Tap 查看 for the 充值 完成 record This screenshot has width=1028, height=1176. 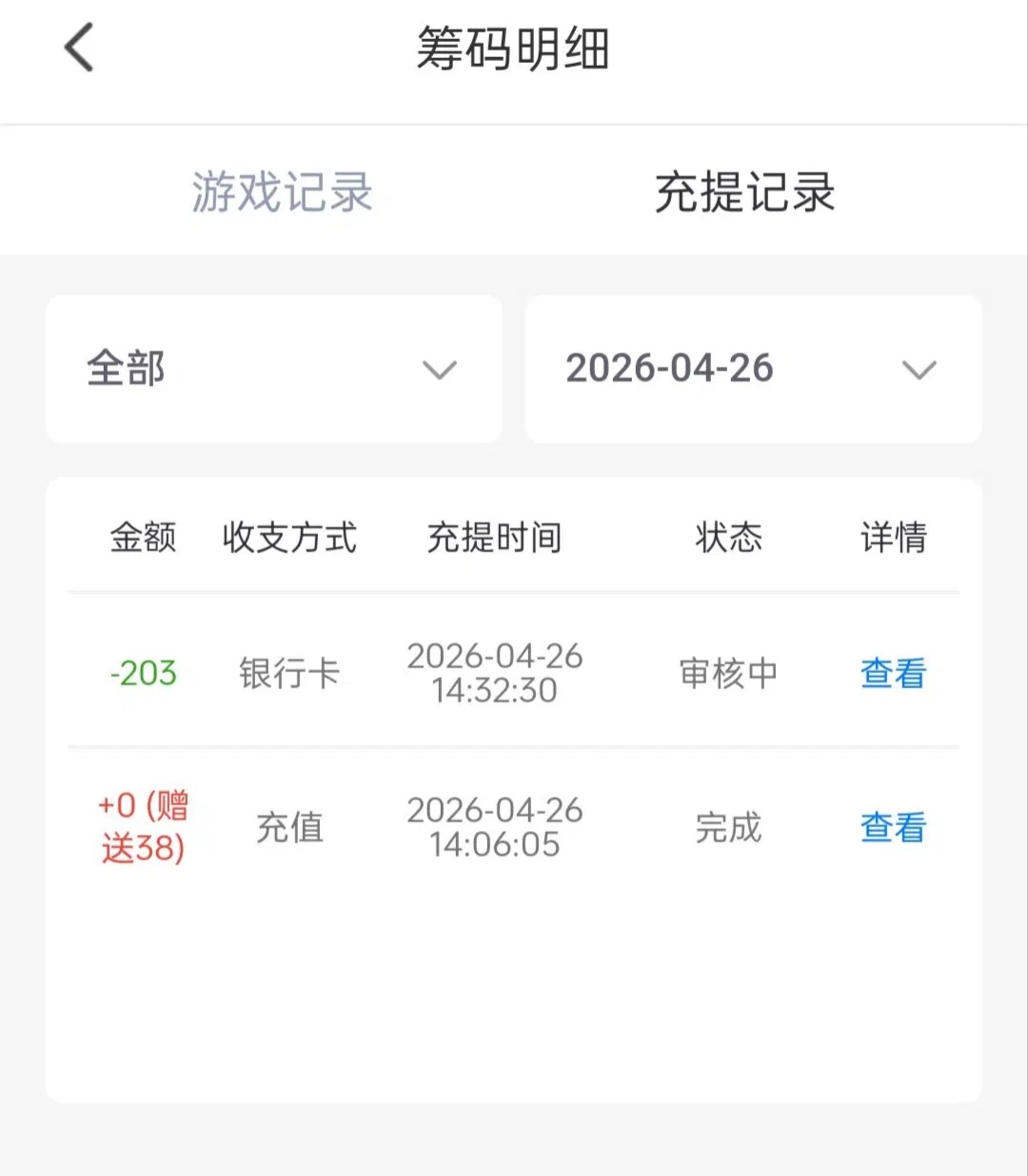(893, 828)
